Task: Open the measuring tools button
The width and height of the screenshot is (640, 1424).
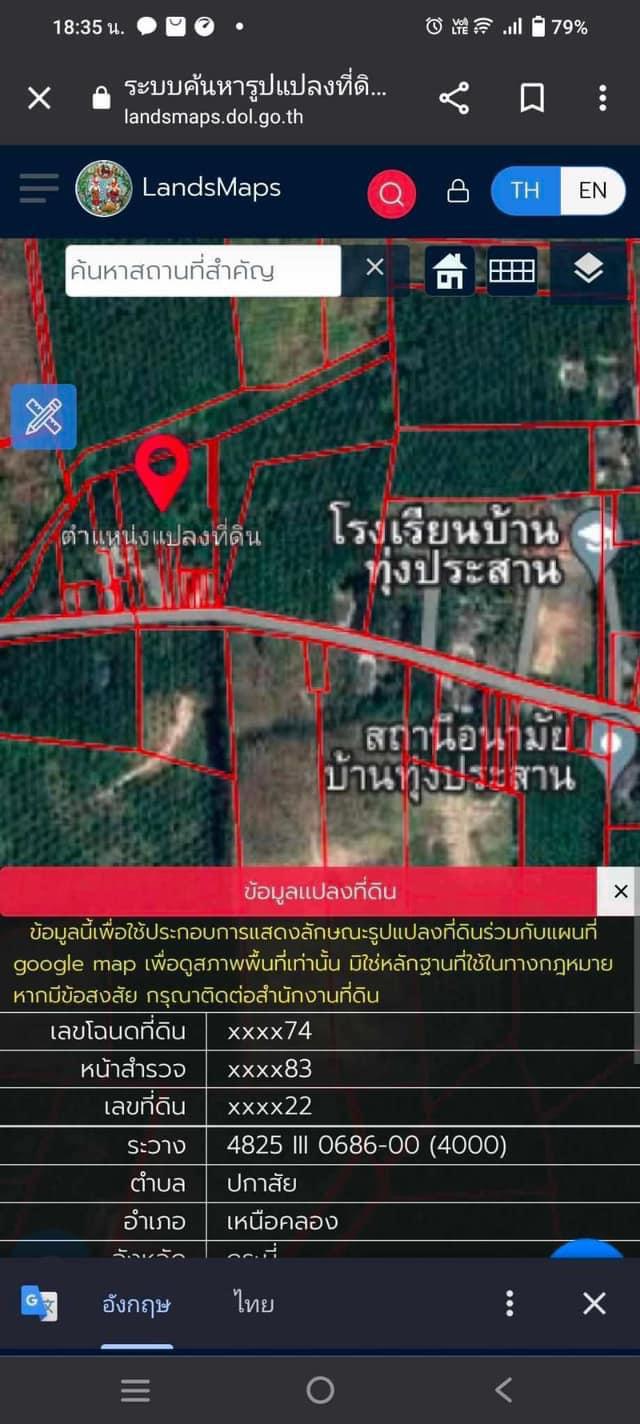Action: pyautogui.click(x=43, y=416)
